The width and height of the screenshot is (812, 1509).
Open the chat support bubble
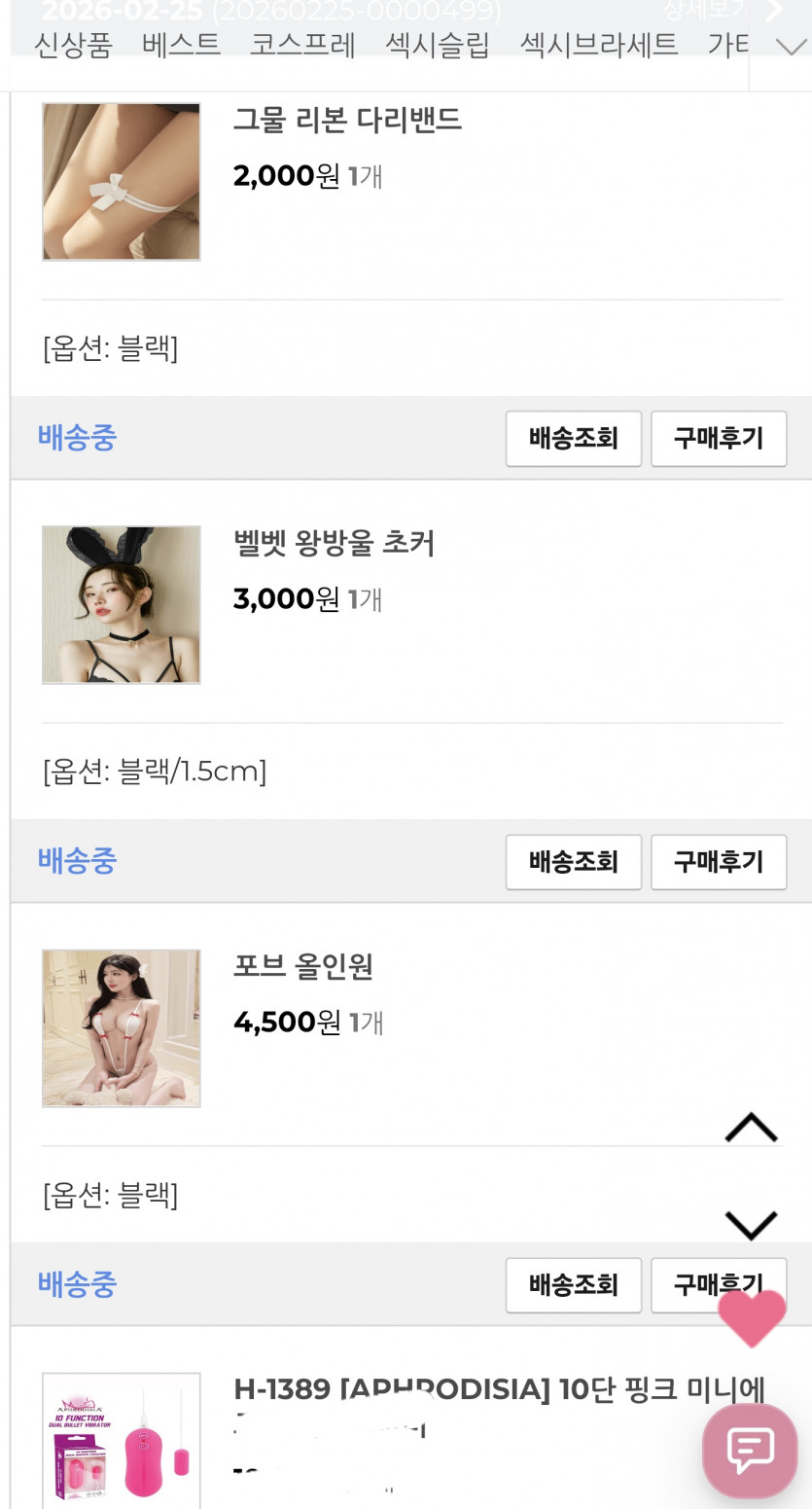pyautogui.click(x=750, y=1451)
